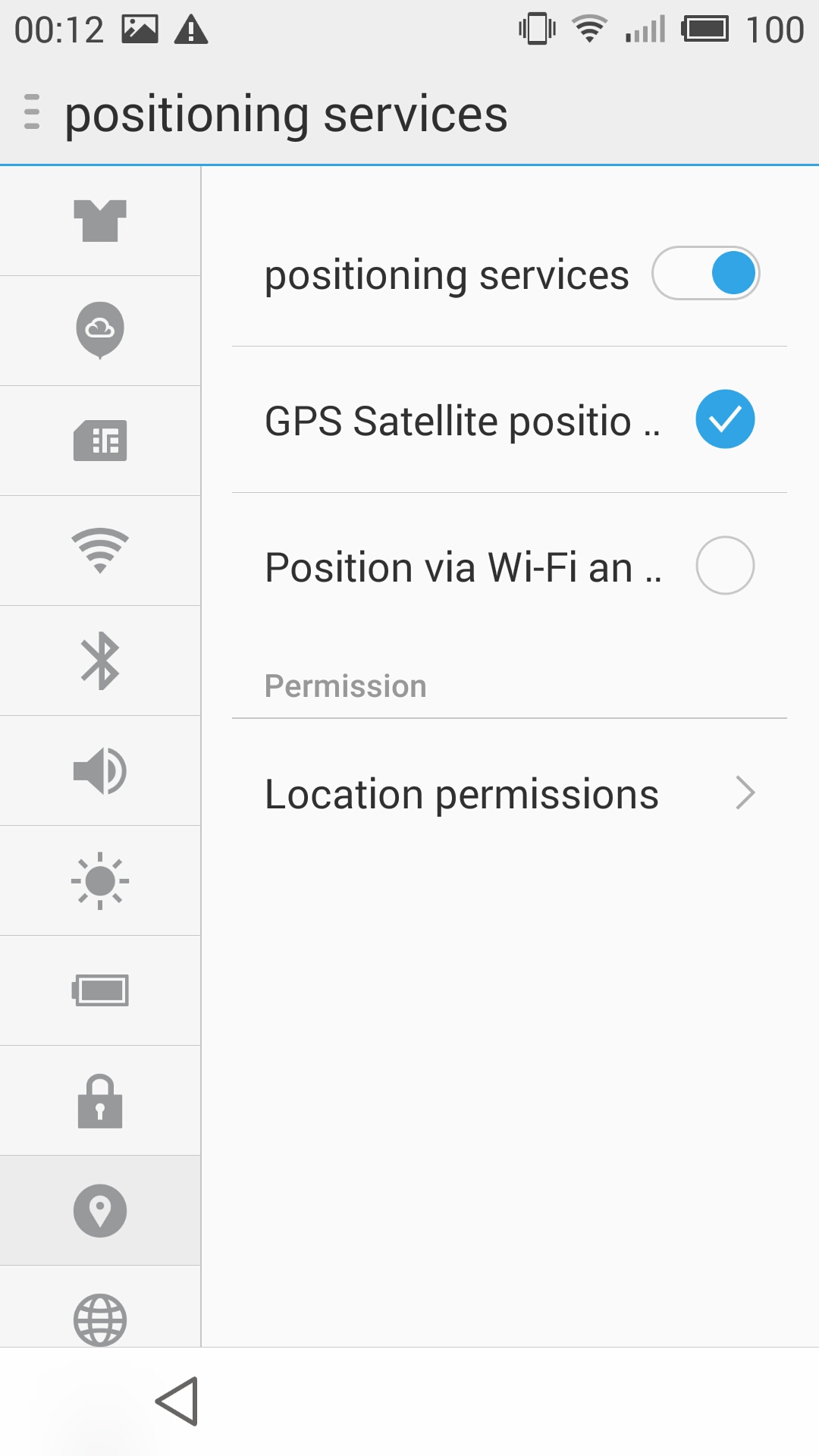Open sound settings speaker icon

click(100, 770)
